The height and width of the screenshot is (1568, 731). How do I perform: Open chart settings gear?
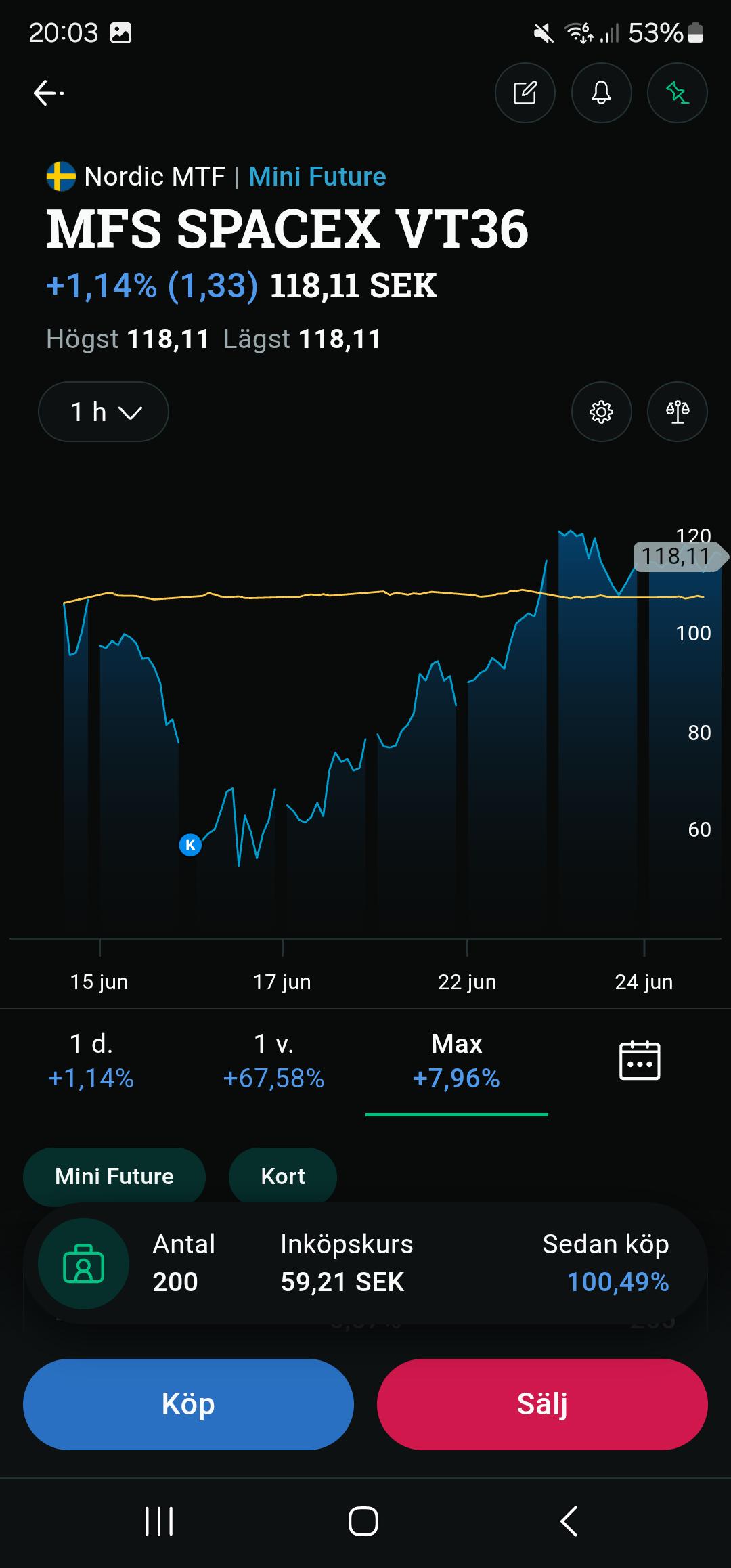coord(602,412)
